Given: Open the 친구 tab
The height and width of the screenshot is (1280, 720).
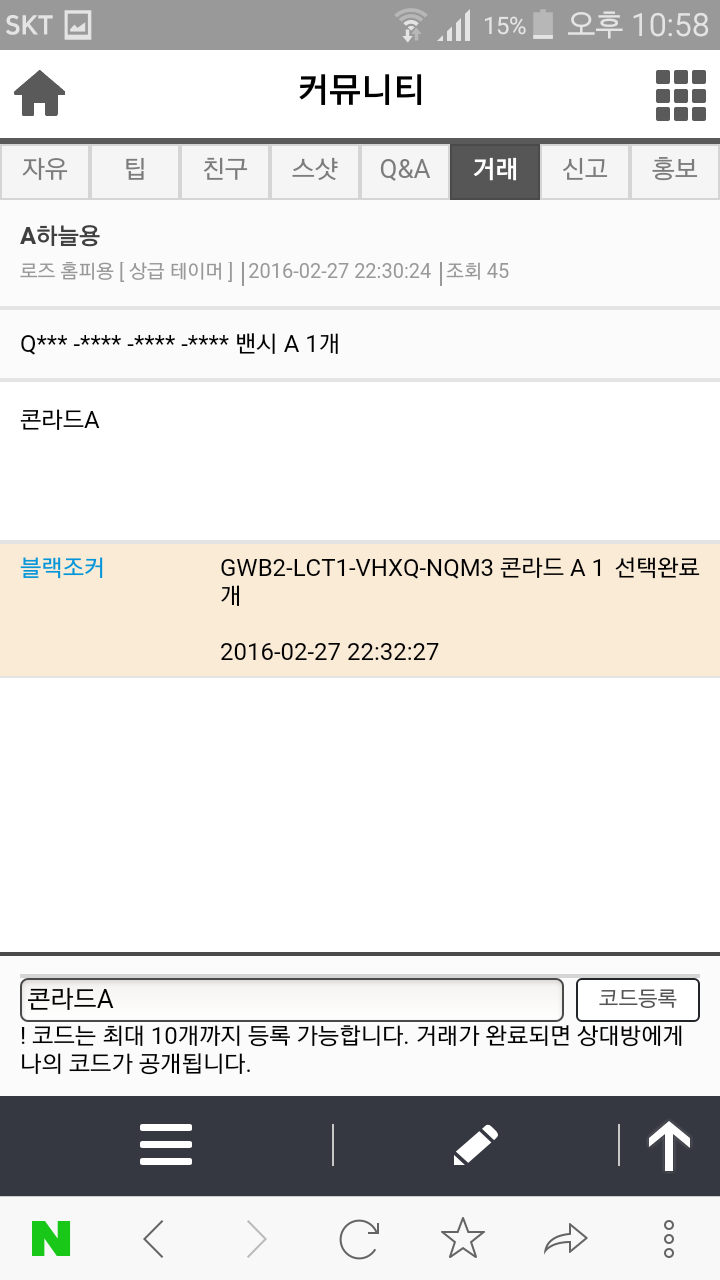Looking at the screenshot, I should pyautogui.click(x=225, y=171).
